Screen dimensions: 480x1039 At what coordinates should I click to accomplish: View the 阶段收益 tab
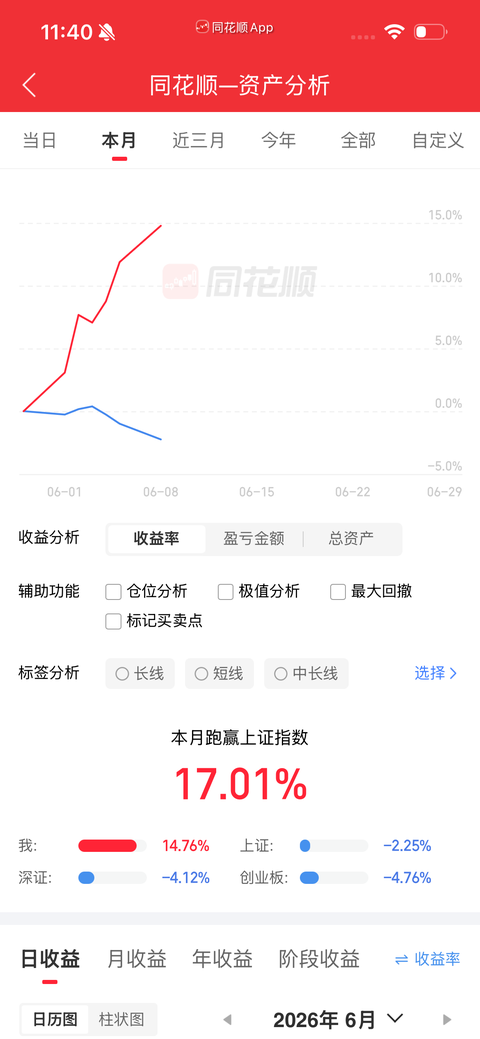[320, 959]
